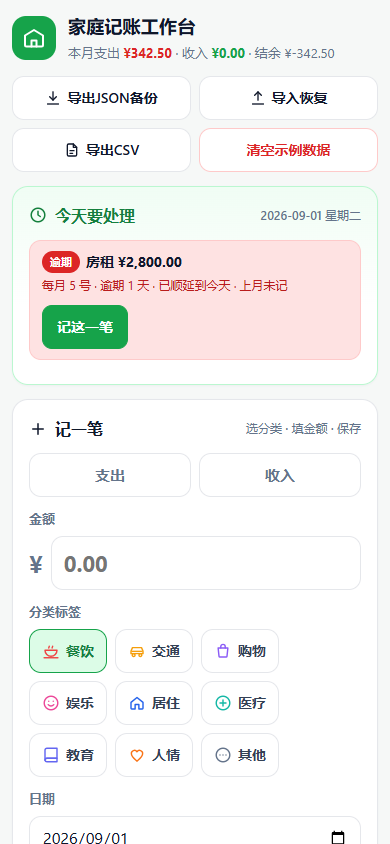Tap 记这一笔 for the overdue rent
390x844 pixels.
85,327
